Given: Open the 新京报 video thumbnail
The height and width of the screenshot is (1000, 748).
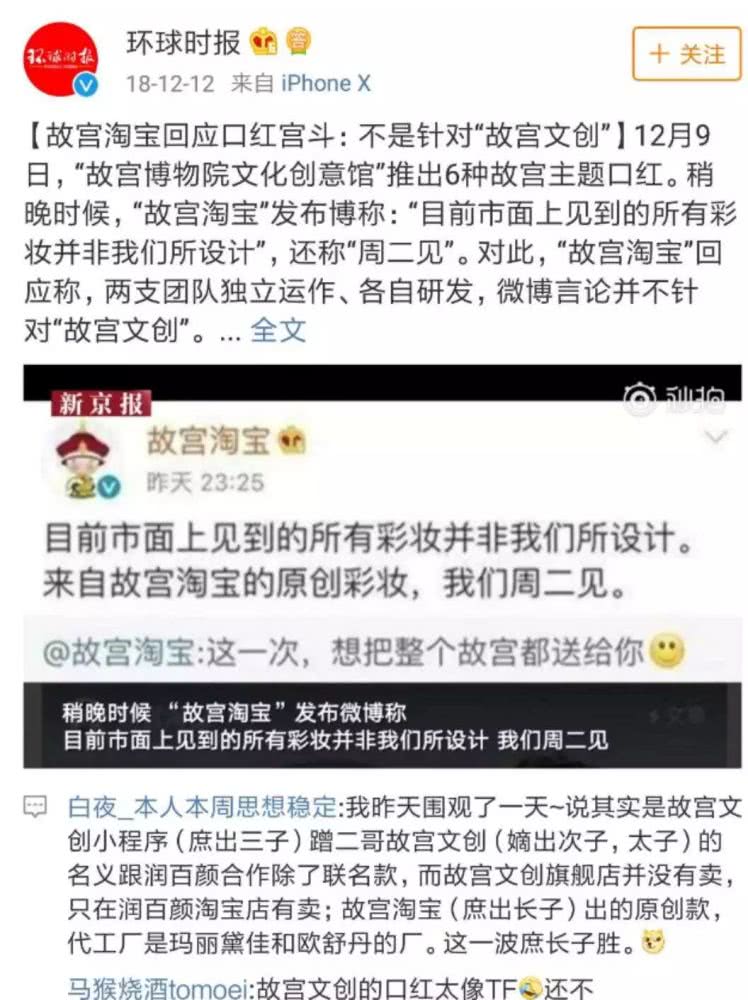Looking at the screenshot, I should click(383, 567).
